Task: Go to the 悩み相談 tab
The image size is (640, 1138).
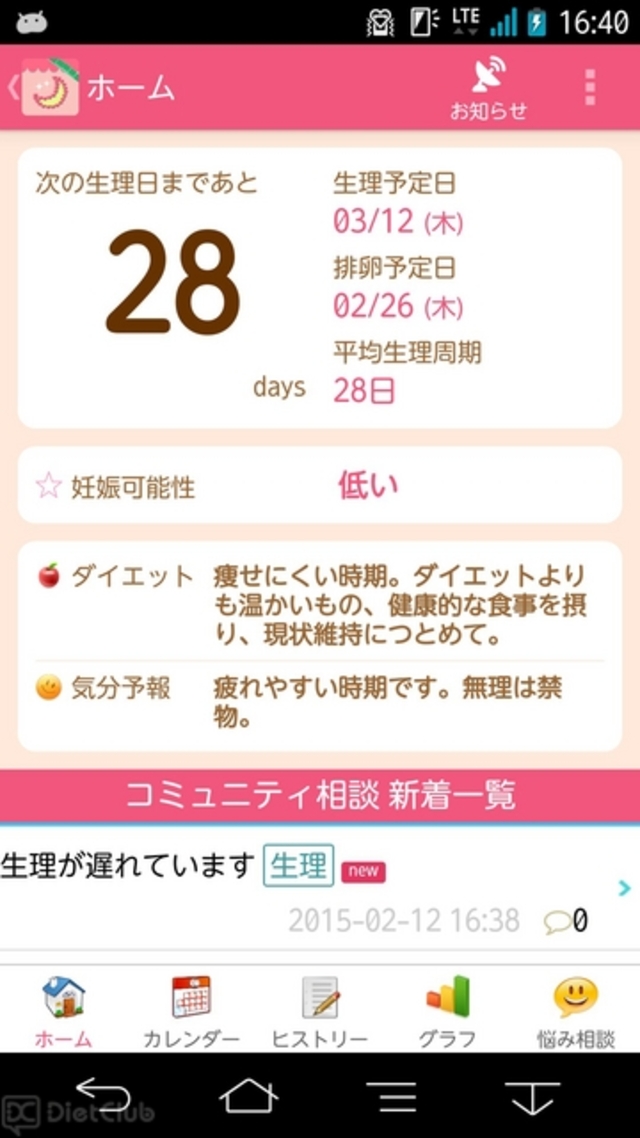Action: (576, 1009)
